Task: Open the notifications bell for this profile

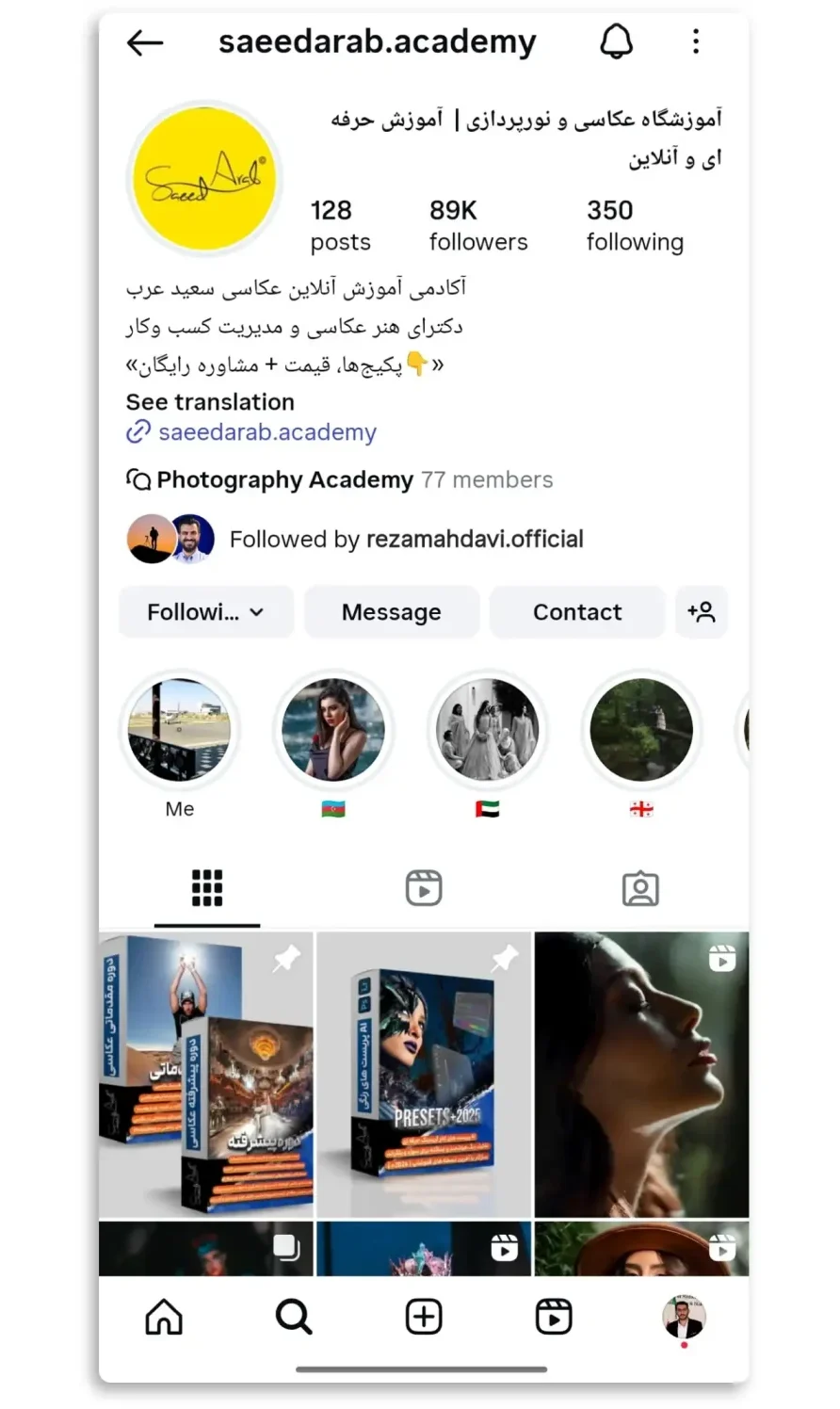Action: click(x=617, y=41)
